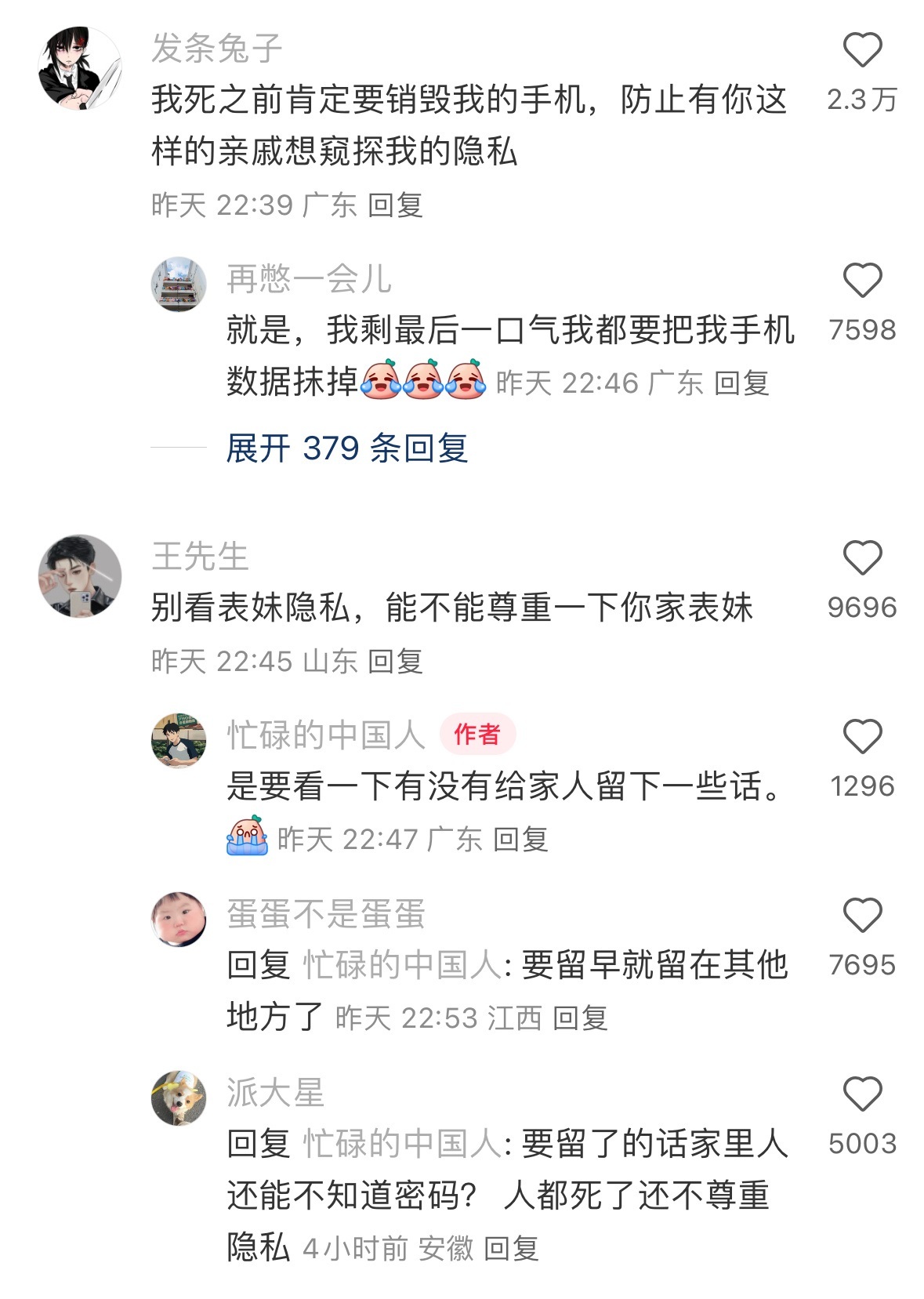Image resolution: width=924 pixels, height=1299 pixels.
Task: Open 发条兔子's profile avatar
Action: tap(80, 68)
